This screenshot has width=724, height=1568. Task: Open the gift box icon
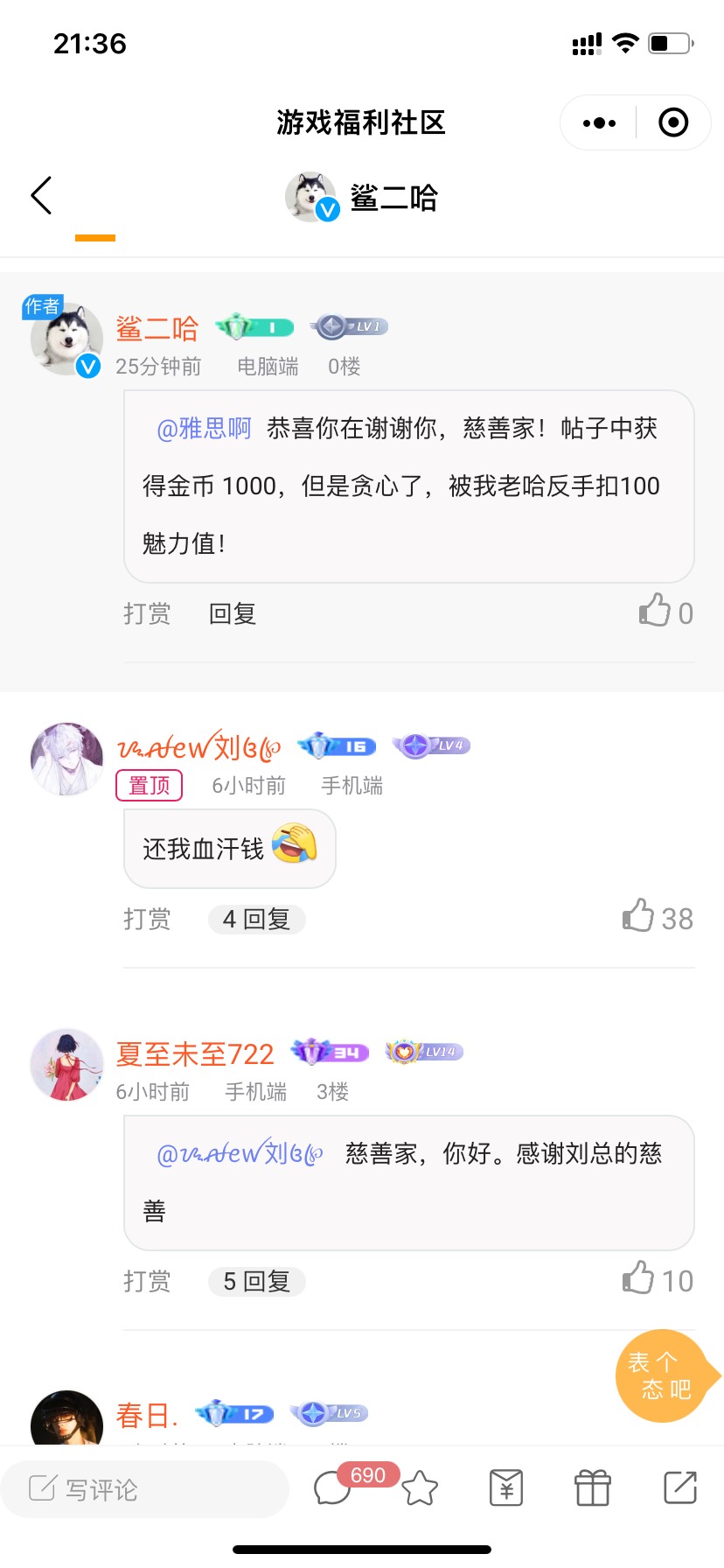(x=592, y=1487)
